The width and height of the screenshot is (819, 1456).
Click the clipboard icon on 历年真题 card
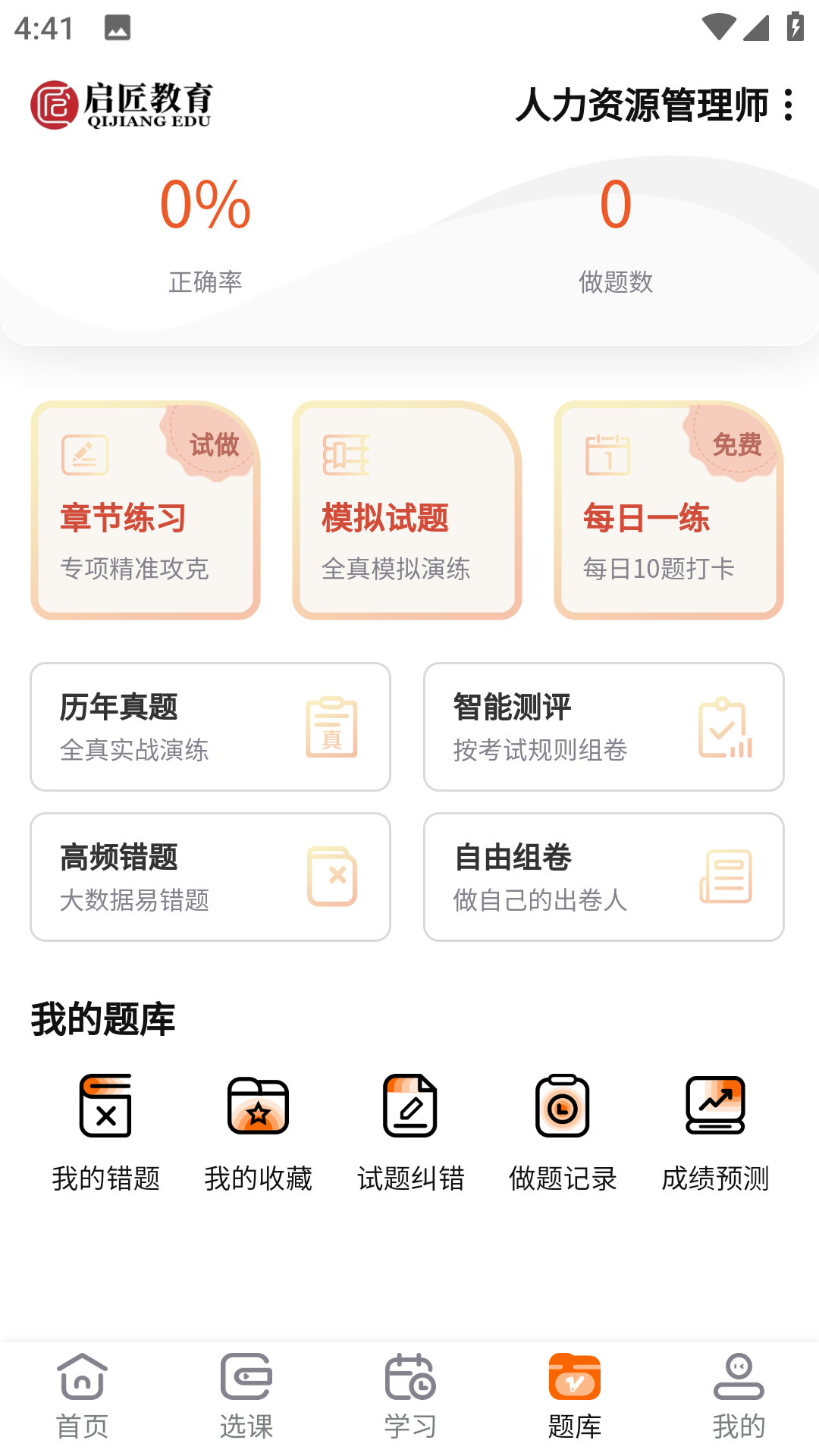(x=331, y=726)
